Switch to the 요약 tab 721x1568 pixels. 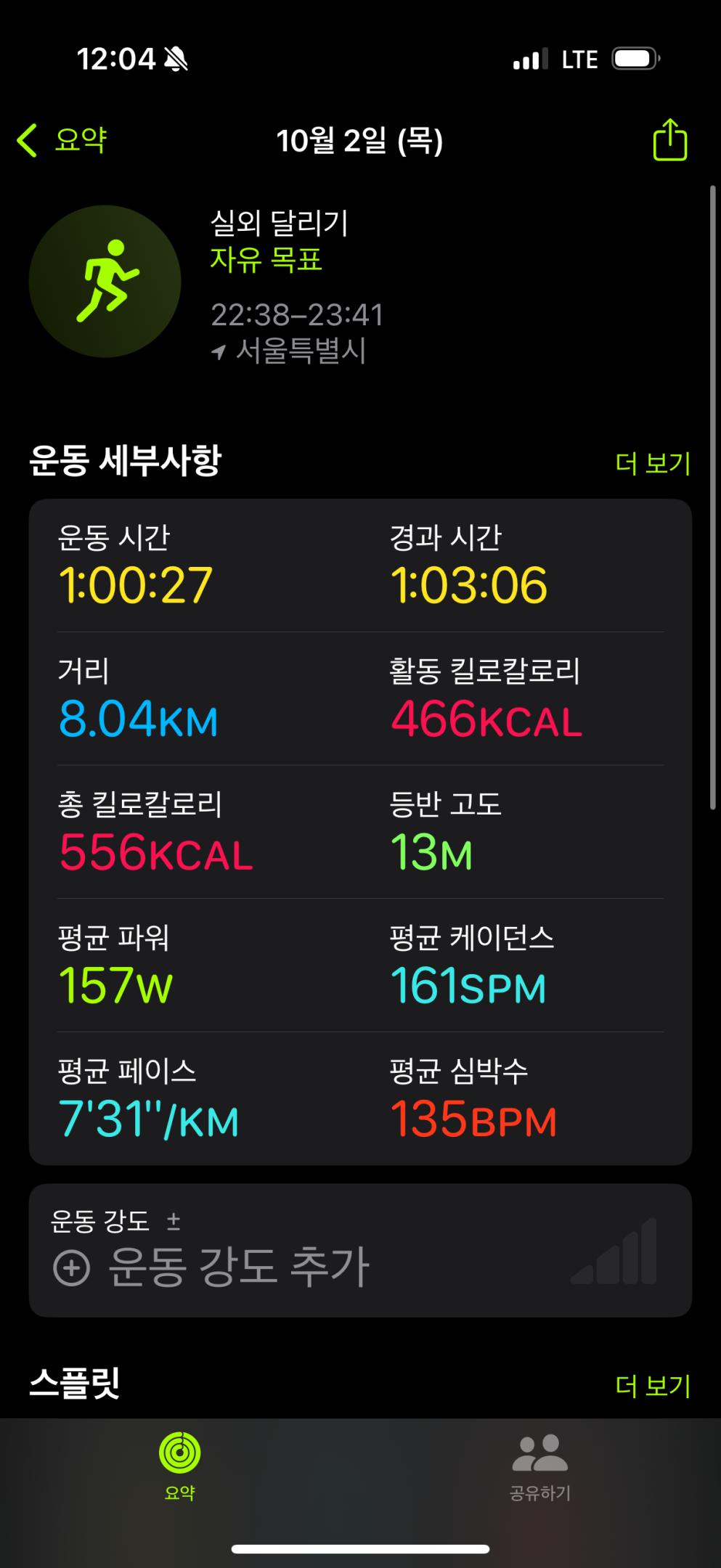[x=179, y=1465]
